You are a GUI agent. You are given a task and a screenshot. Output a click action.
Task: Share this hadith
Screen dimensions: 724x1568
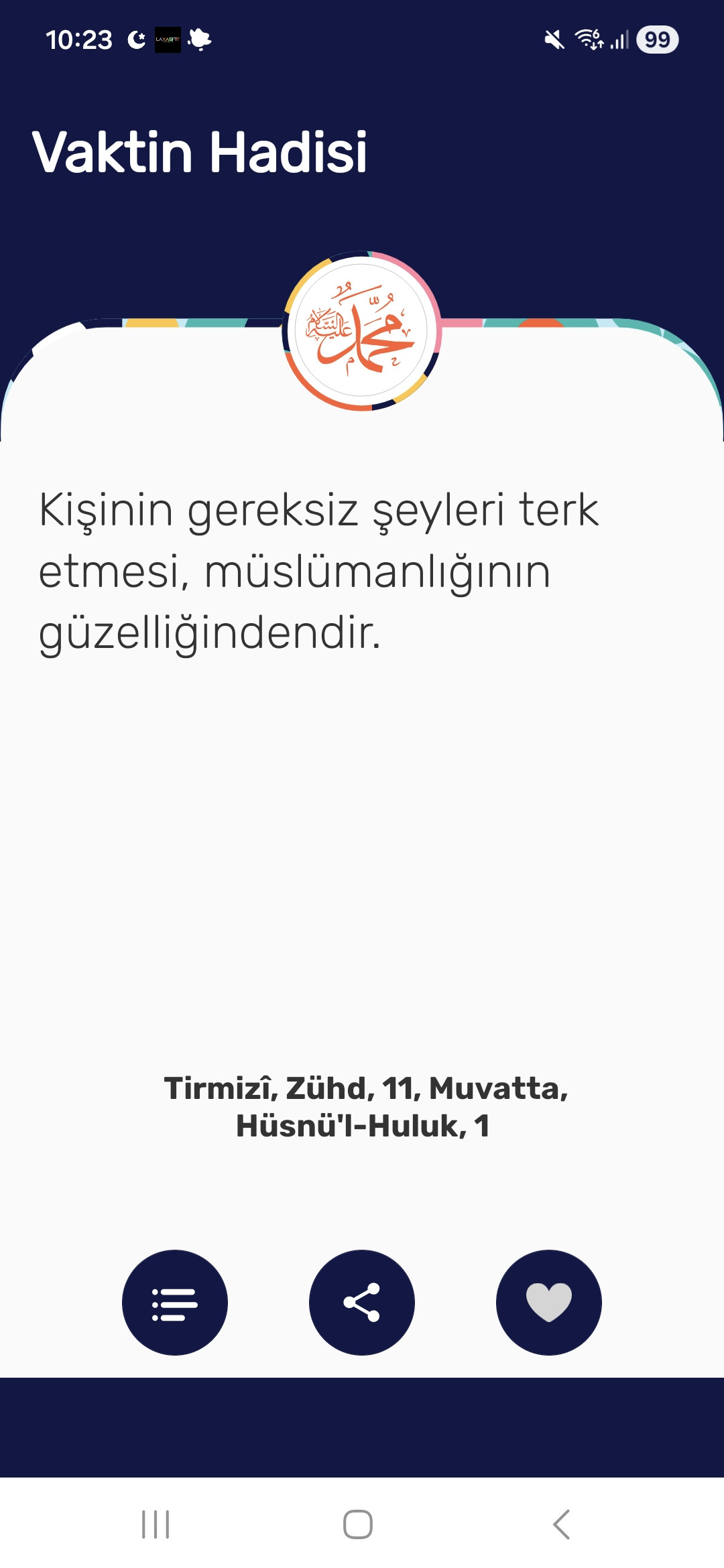pyautogui.click(x=361, y=1302)
